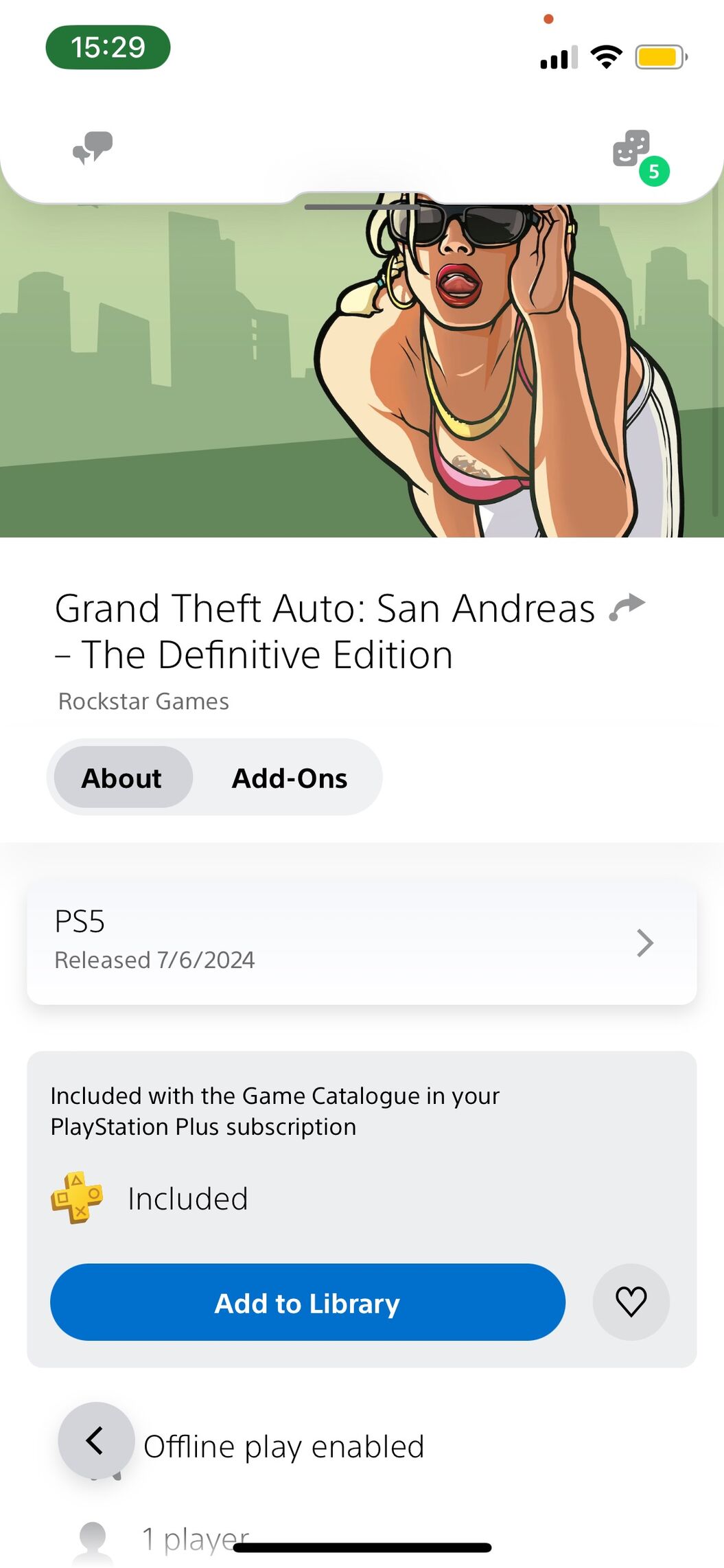Open the game activity icon with badge 5
The height and width of the screenshot is (1568, 724).
[633, 150]
